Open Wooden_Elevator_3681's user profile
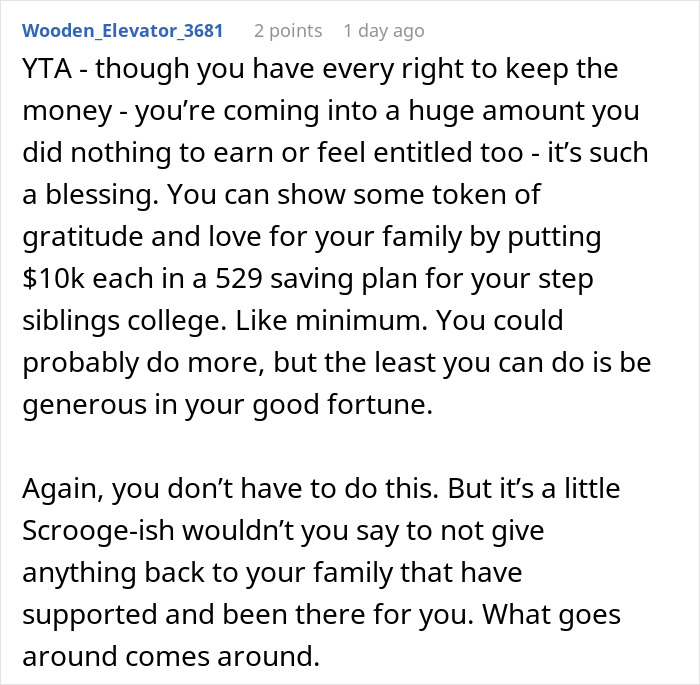 123,31
